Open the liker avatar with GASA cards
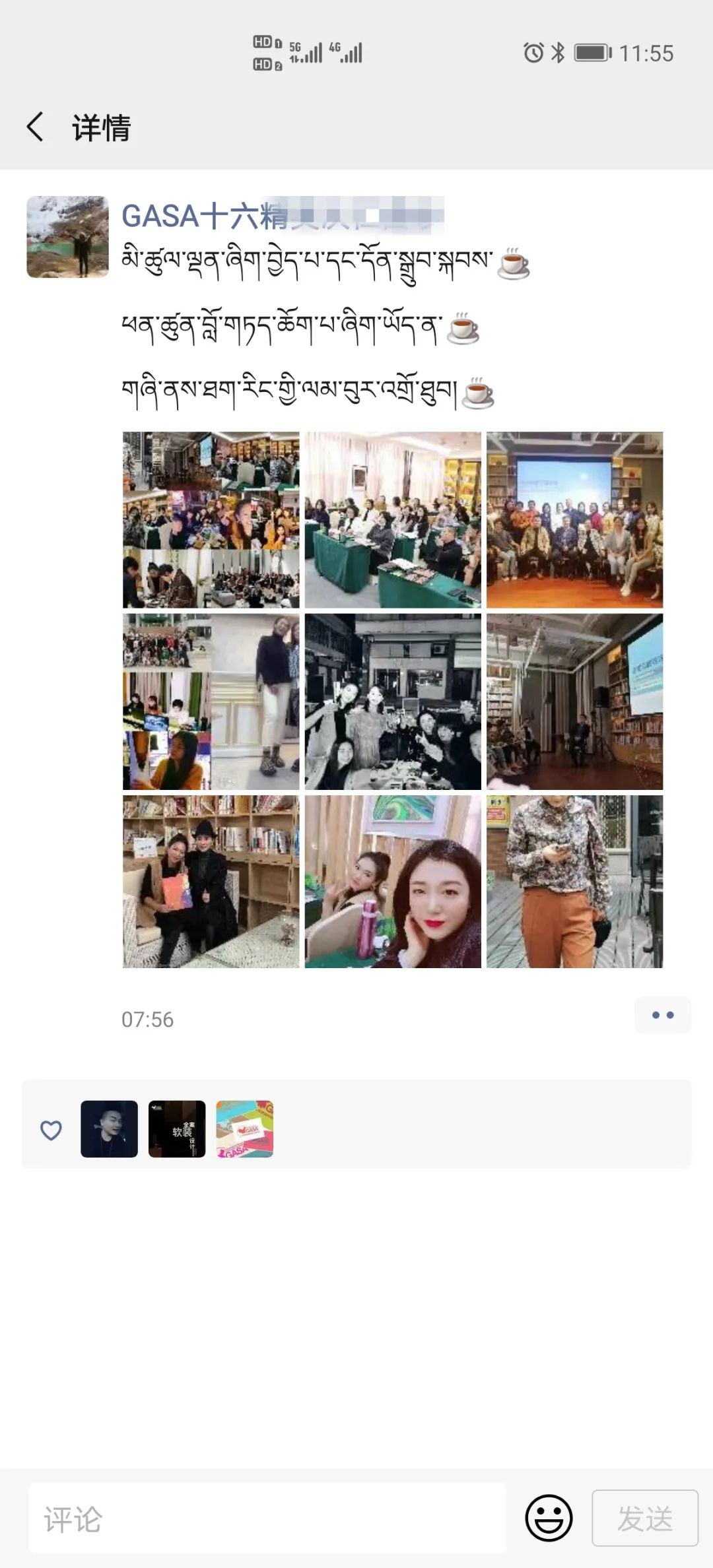 click(245, 1128)
